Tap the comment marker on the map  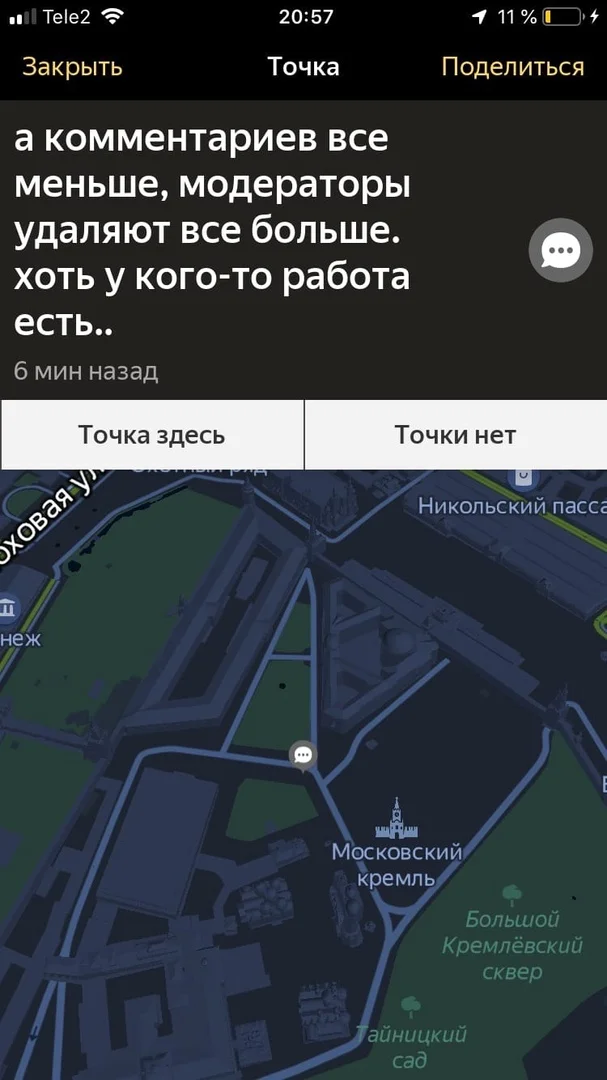303,755
